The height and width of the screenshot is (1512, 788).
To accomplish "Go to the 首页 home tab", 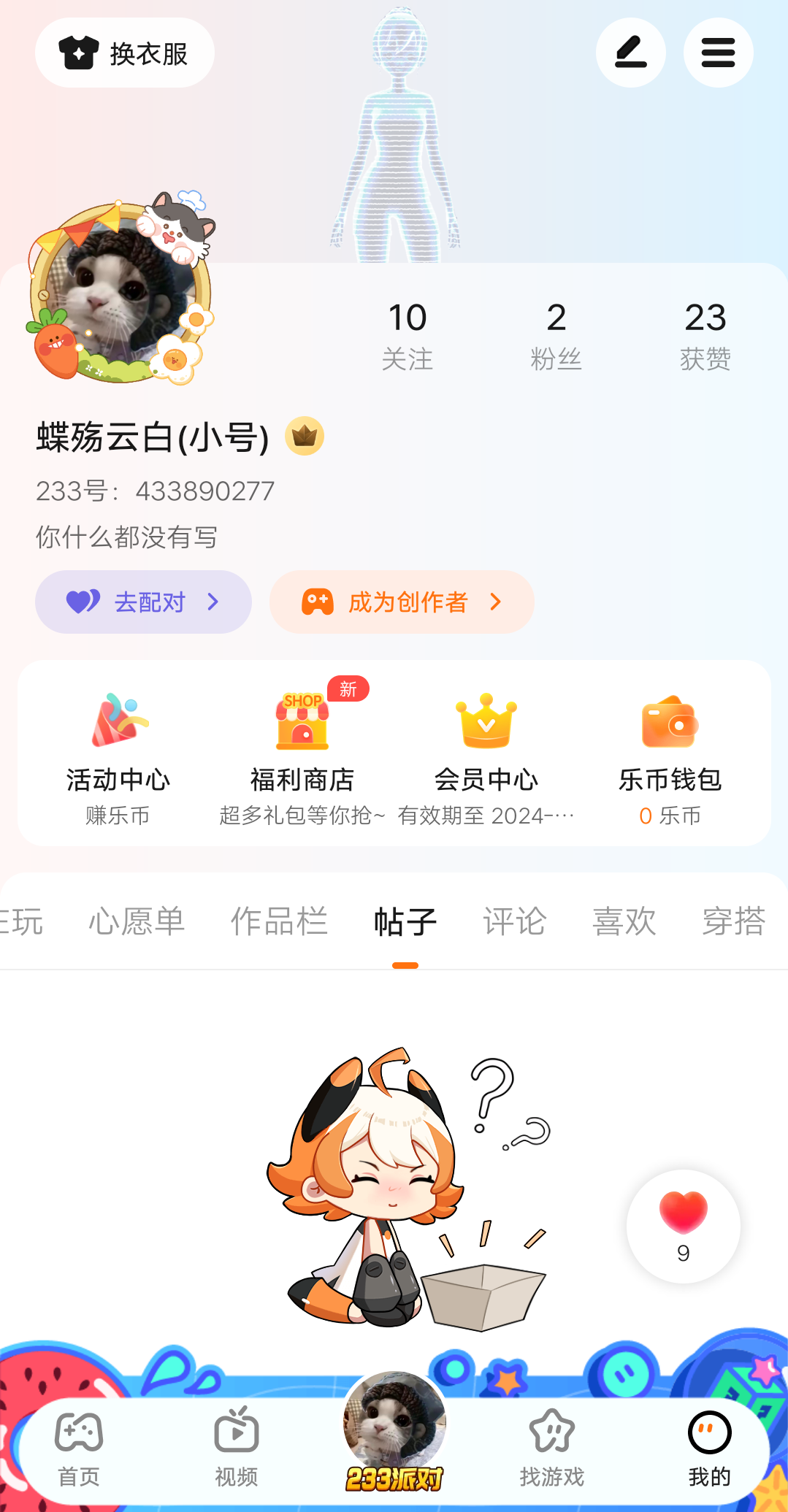I will pyautogui.click(x=79, y=1446).
